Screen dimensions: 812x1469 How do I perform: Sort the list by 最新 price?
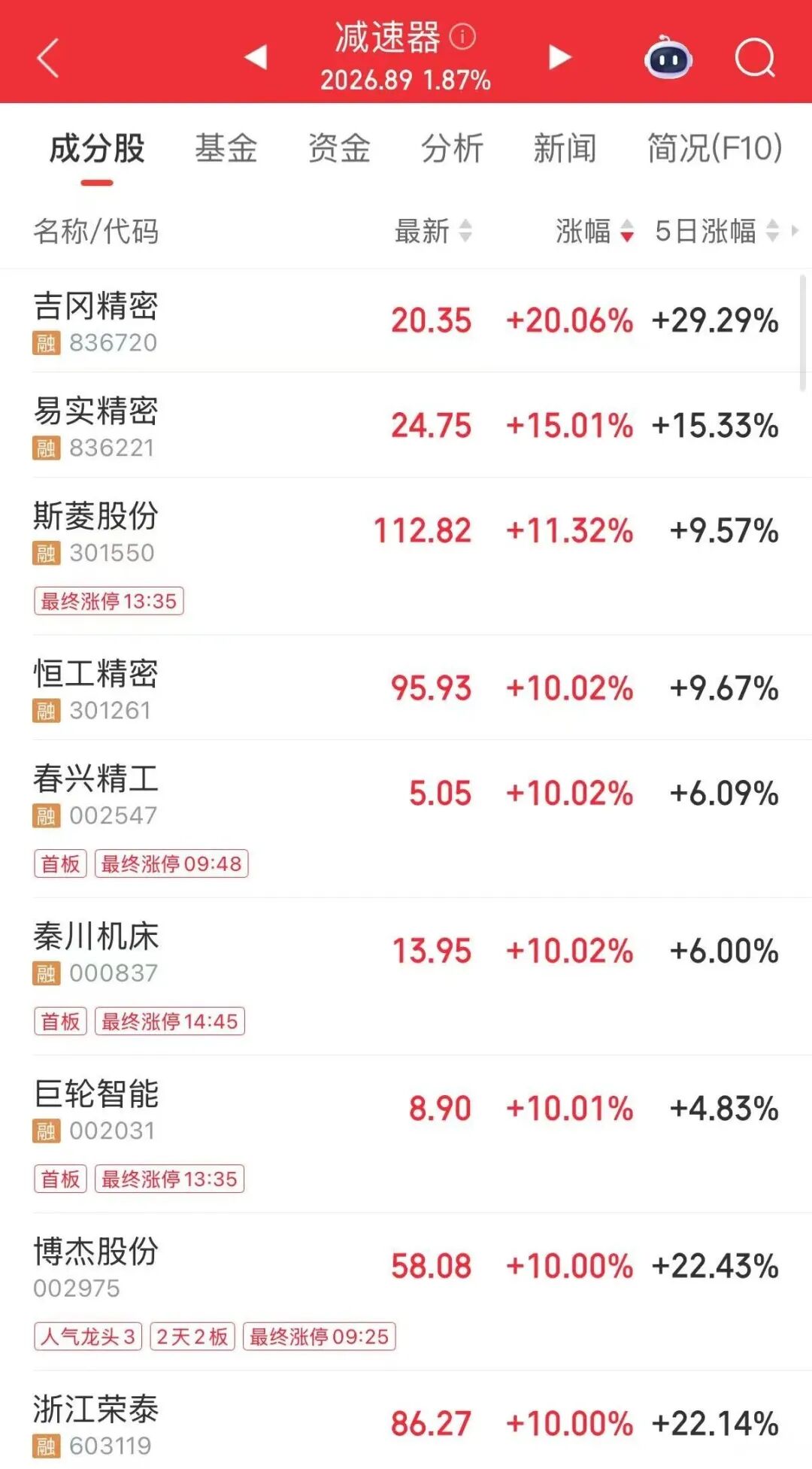[x=434, y=231]
